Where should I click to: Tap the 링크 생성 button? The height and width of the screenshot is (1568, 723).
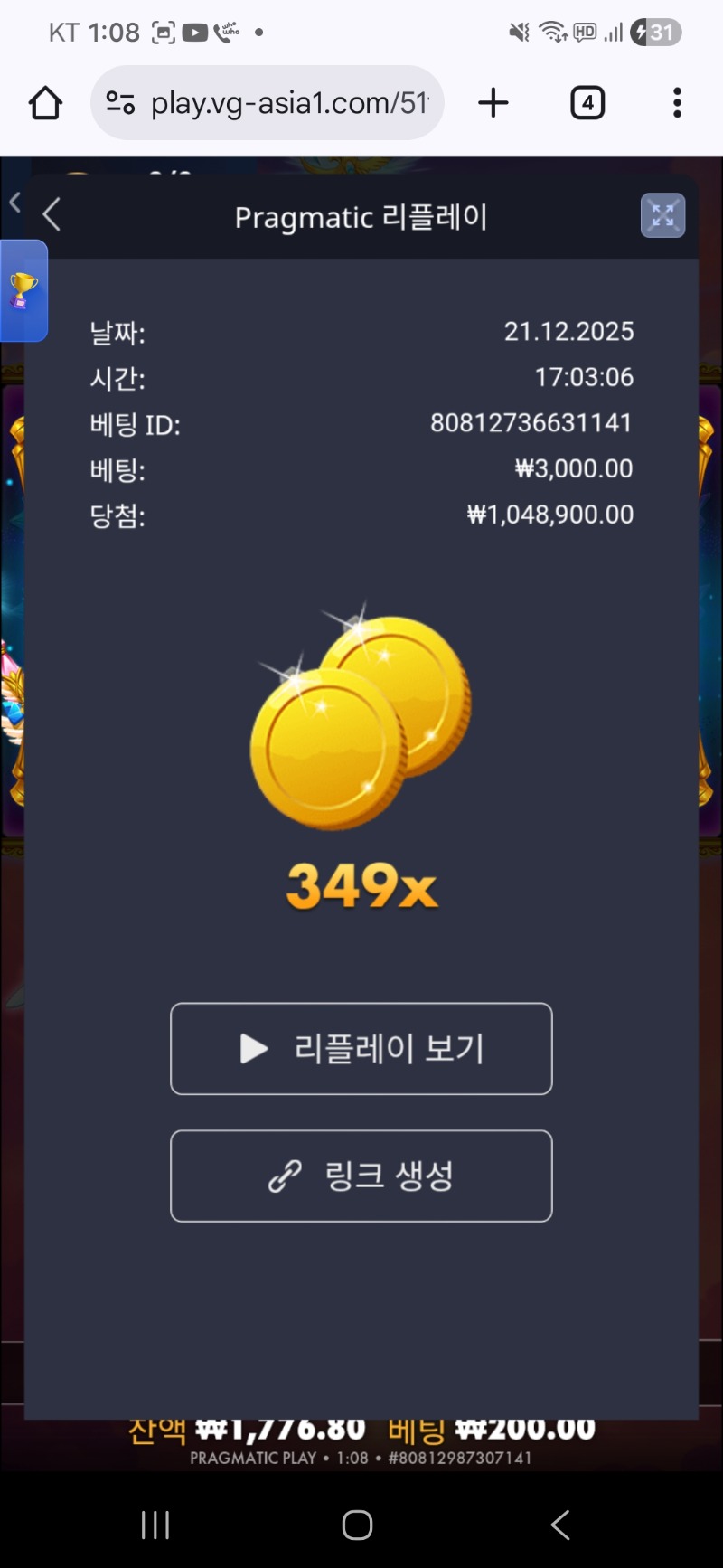pyautogui.click(x=361, y=1176)
